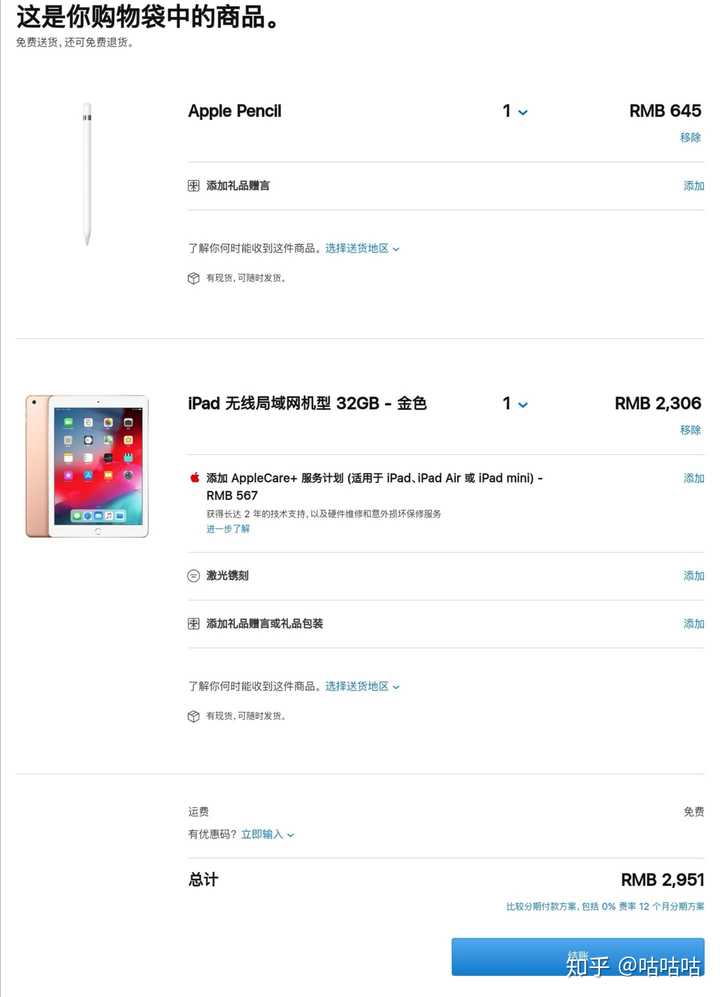Add a gift message to Apple Pencil
This screenshot has height=997, width=720.
tap(693, 186)
